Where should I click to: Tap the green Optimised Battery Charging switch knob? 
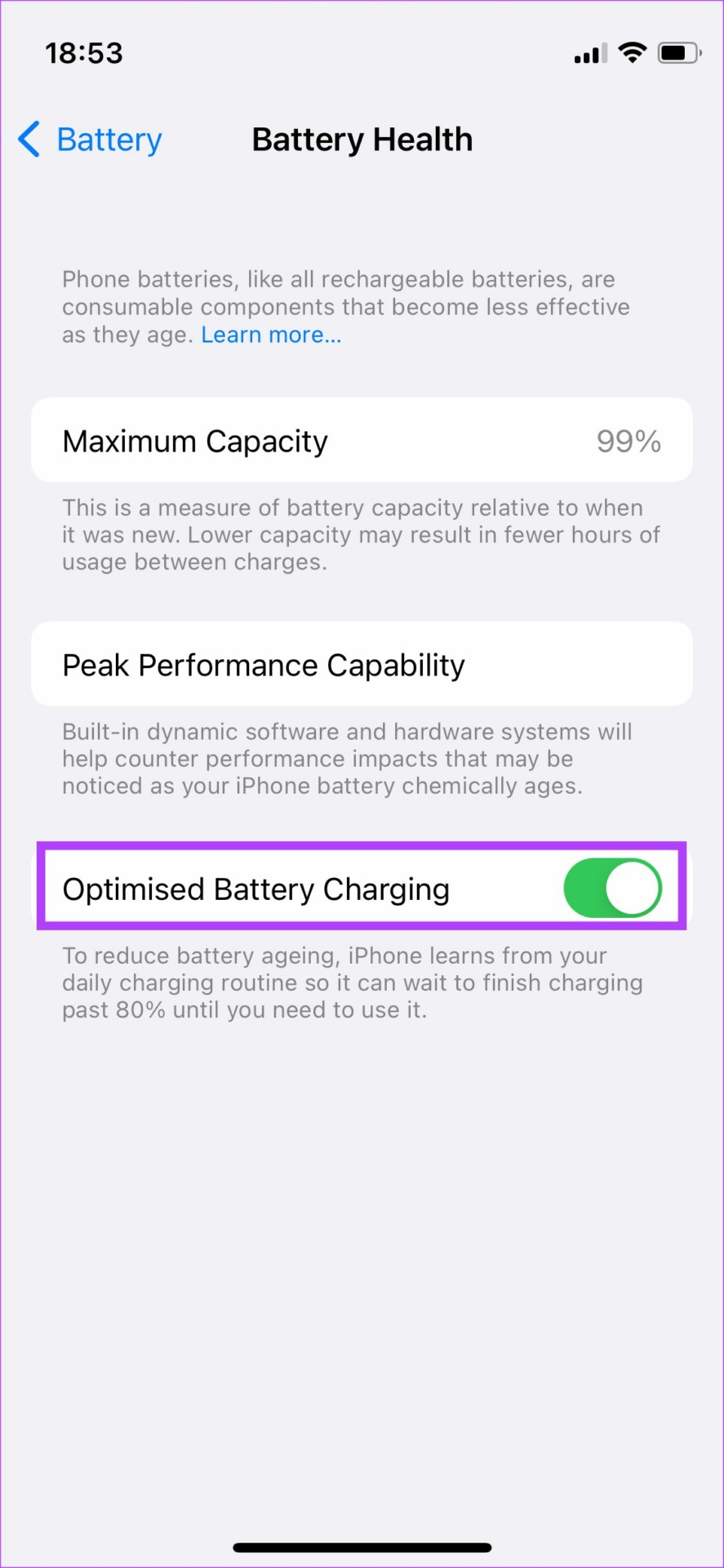pos(633,888)
